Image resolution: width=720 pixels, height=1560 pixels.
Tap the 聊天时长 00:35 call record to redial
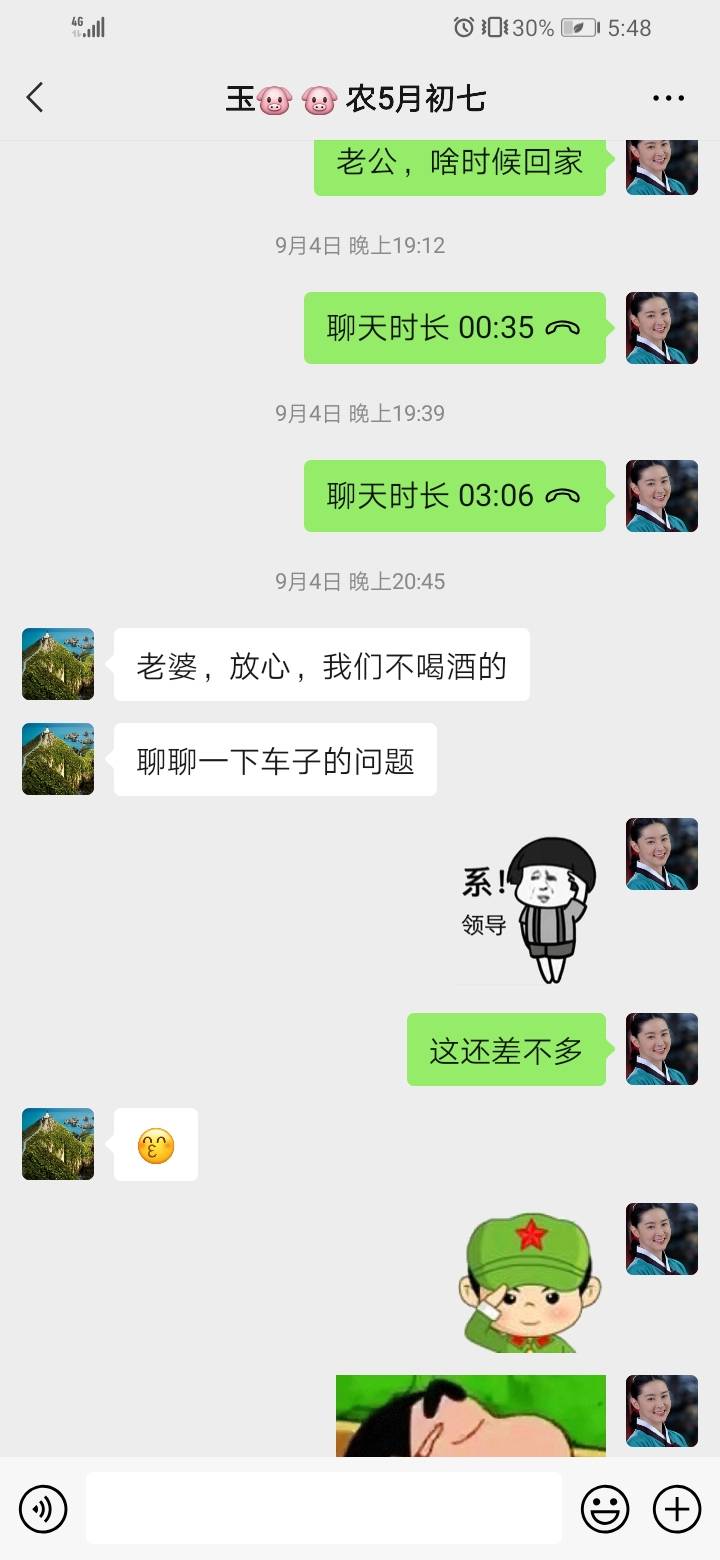(x=455, y=327)
